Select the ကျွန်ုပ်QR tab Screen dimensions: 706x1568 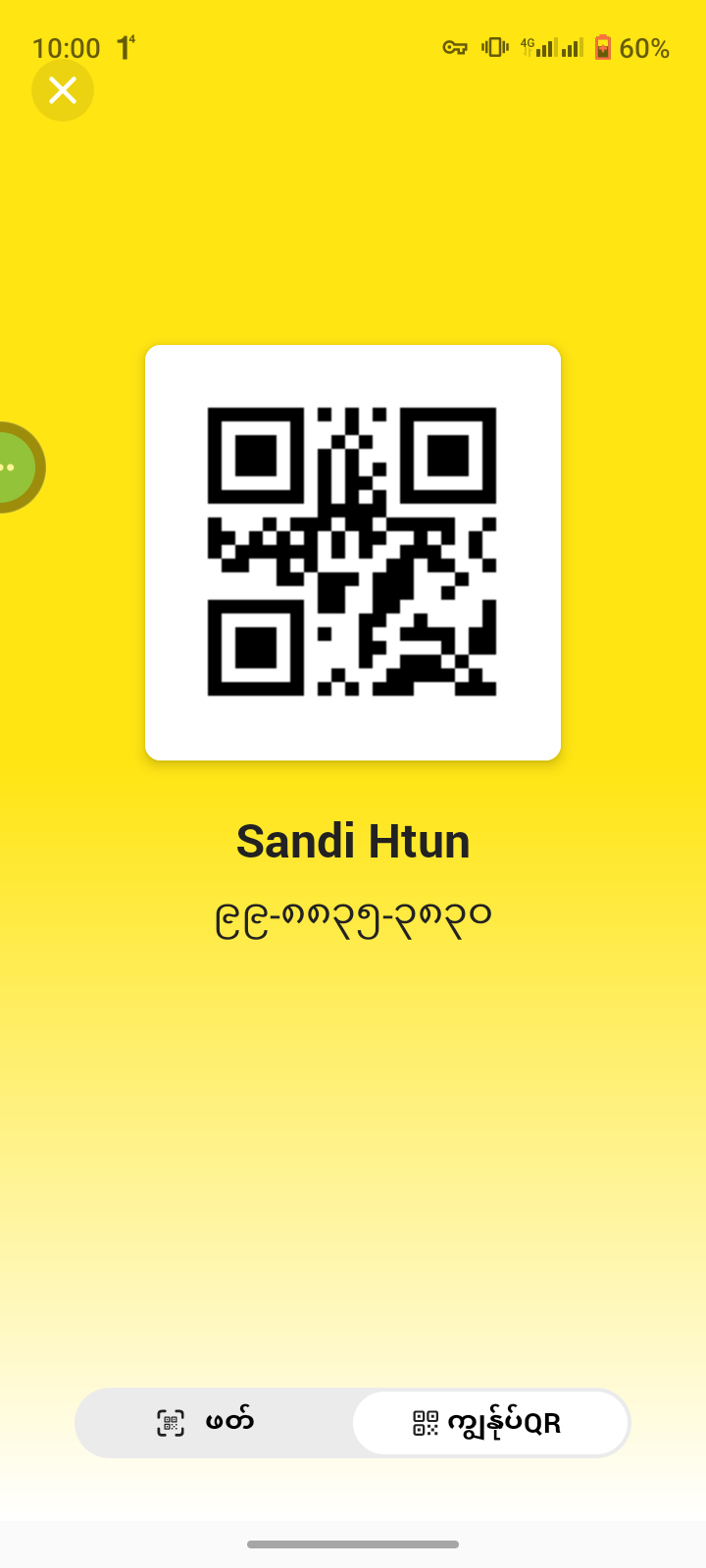coord(489,1423)
